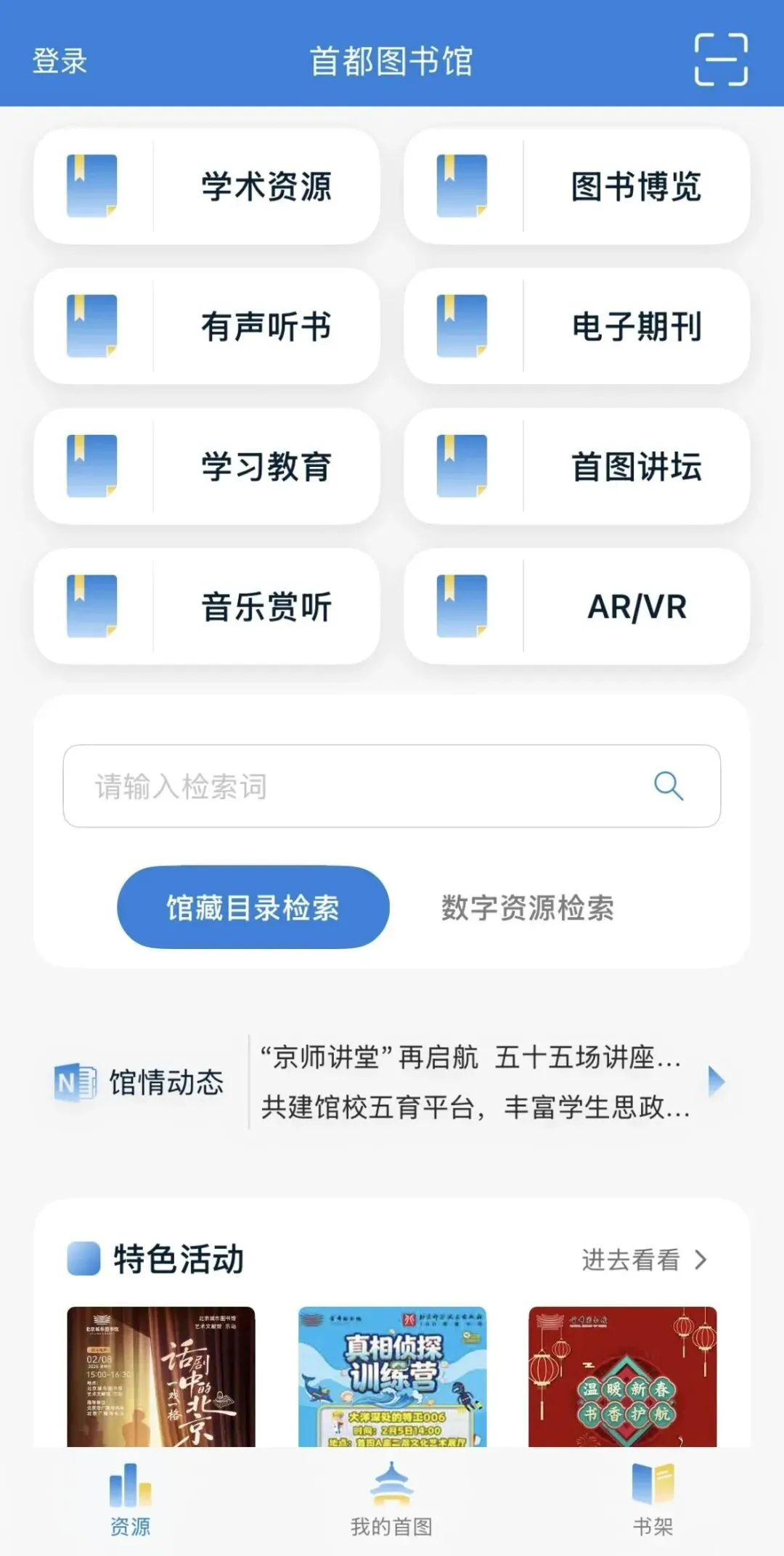
Task: Open 学习教育 category
Action: pos(207,467)
